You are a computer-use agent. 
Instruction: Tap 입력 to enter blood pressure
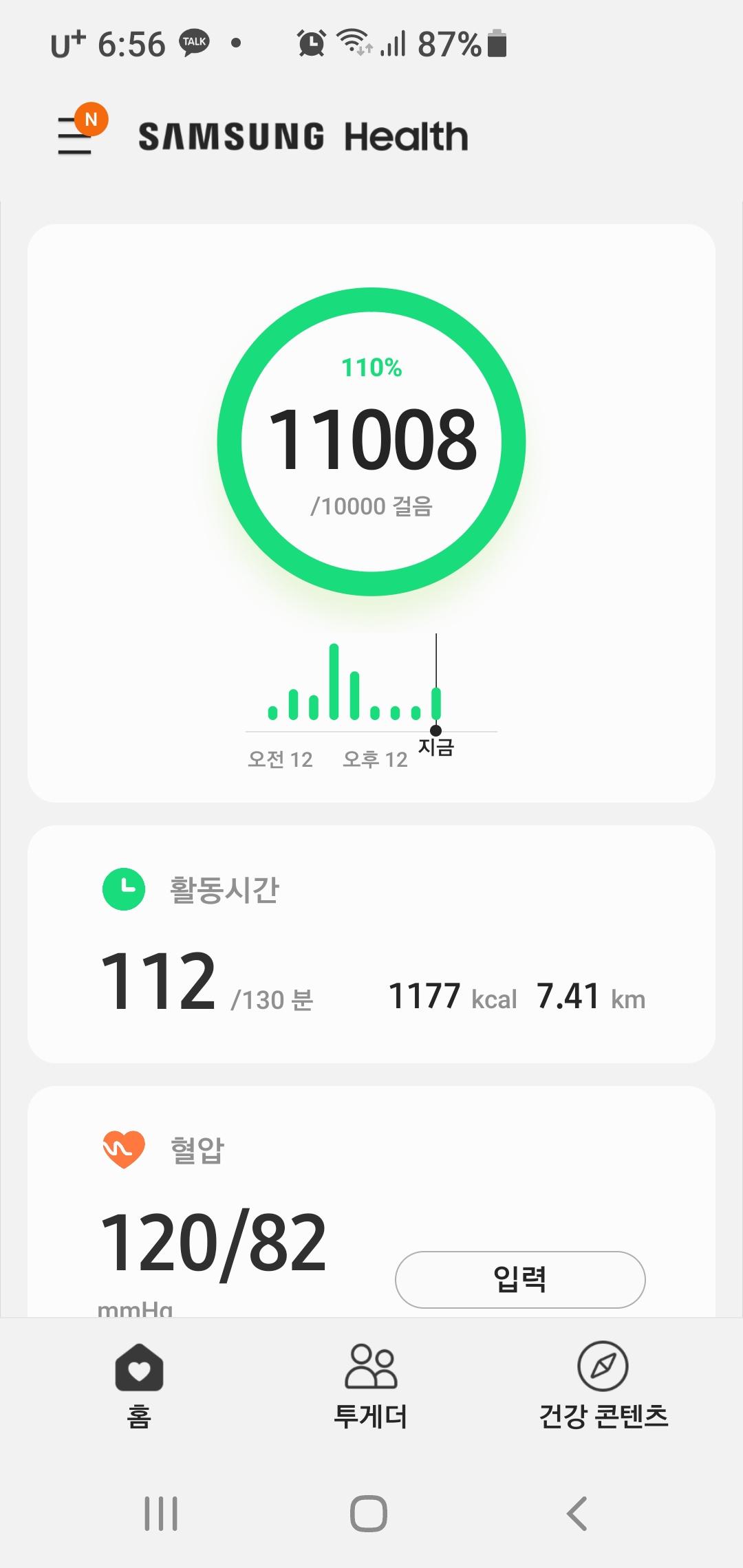(x=520, y=1279)
